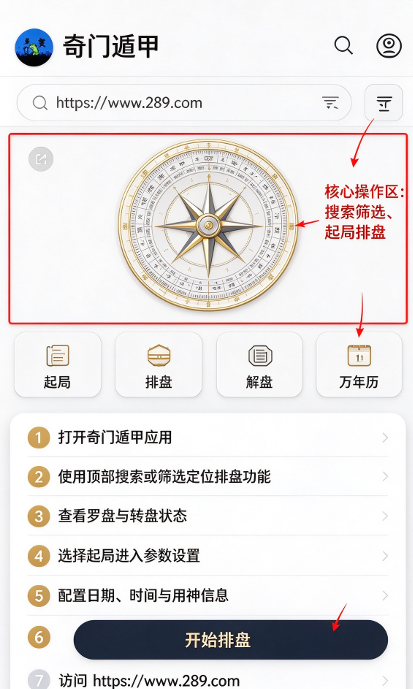Tap the filter icon inside the search field
Image resolution: width=413 pixels, height=689 pixels.
tap(330, 103)
